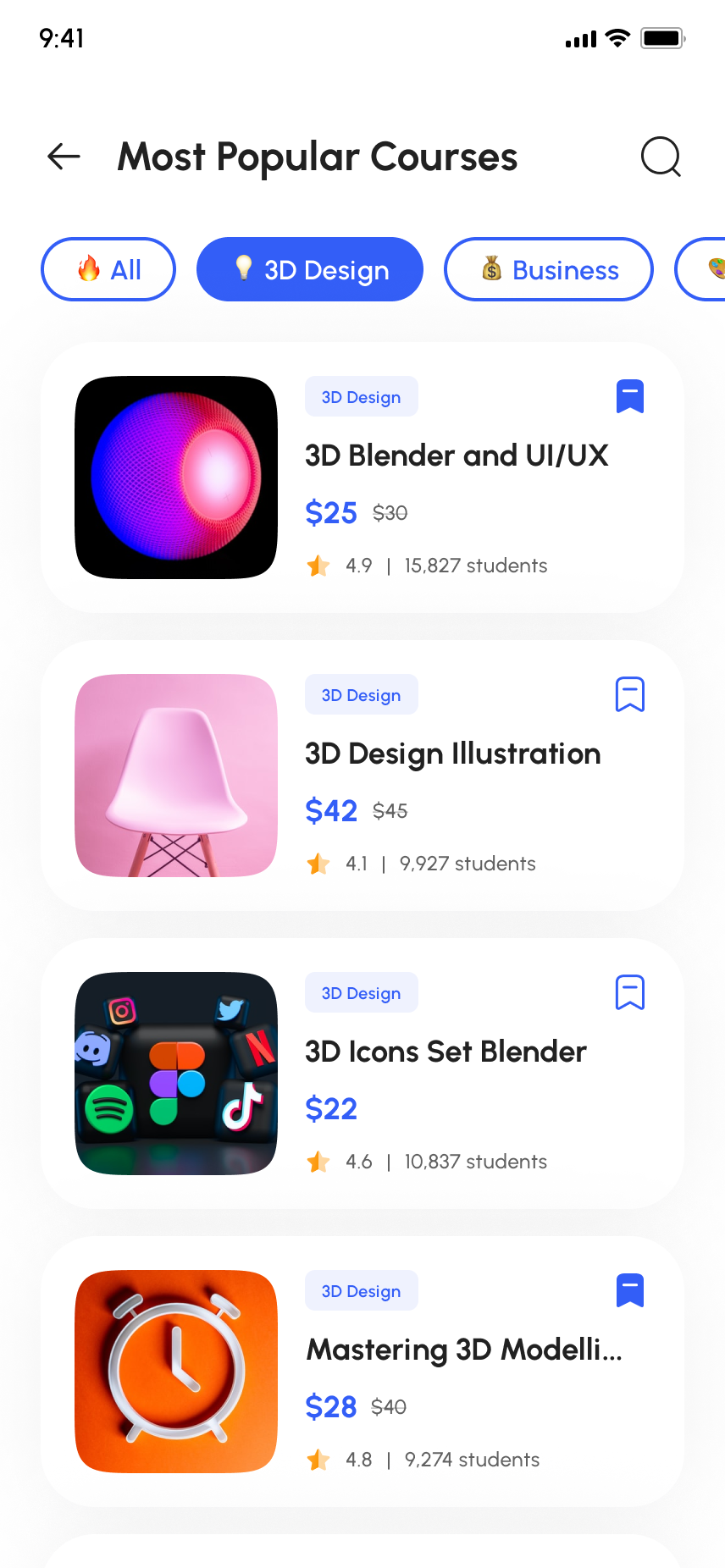Viewport: 725px width, 1568px height.
Task: Tap the 3D Design filter chip
Action: pos(310,269)
